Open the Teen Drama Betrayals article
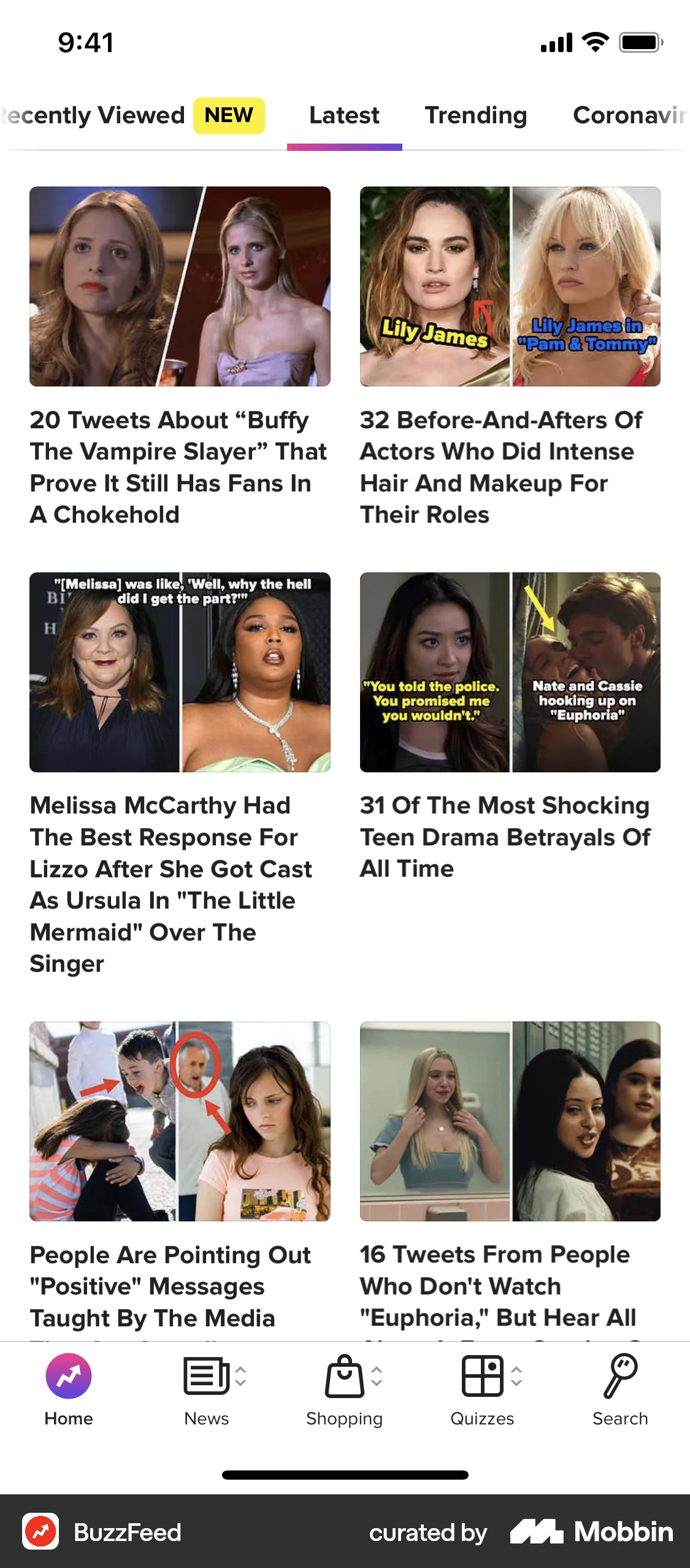Screen dimensions: 690x1568 (x=509, y=671)
